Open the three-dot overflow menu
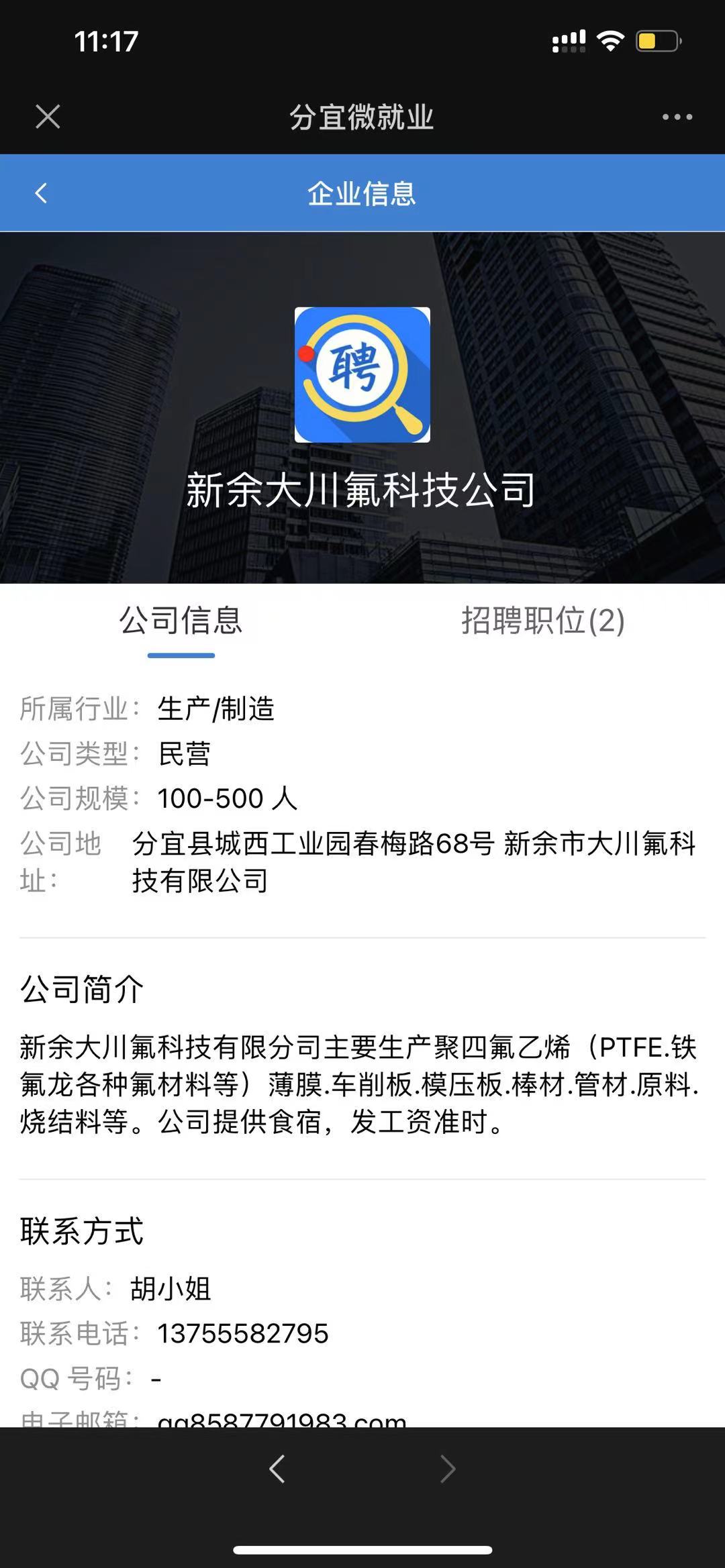The width and height of the screenshot is (725, 1568). click(677, 117)
